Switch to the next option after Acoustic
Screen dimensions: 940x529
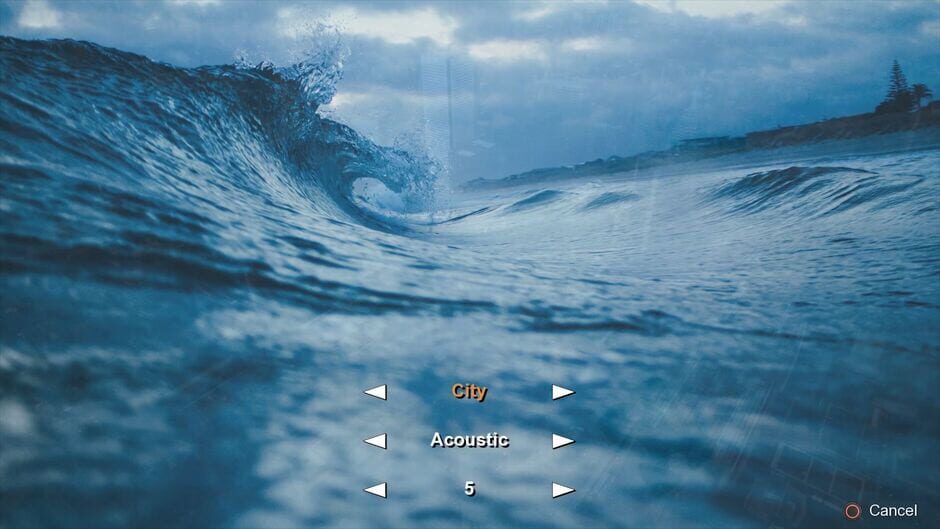(x=563, y=441)
